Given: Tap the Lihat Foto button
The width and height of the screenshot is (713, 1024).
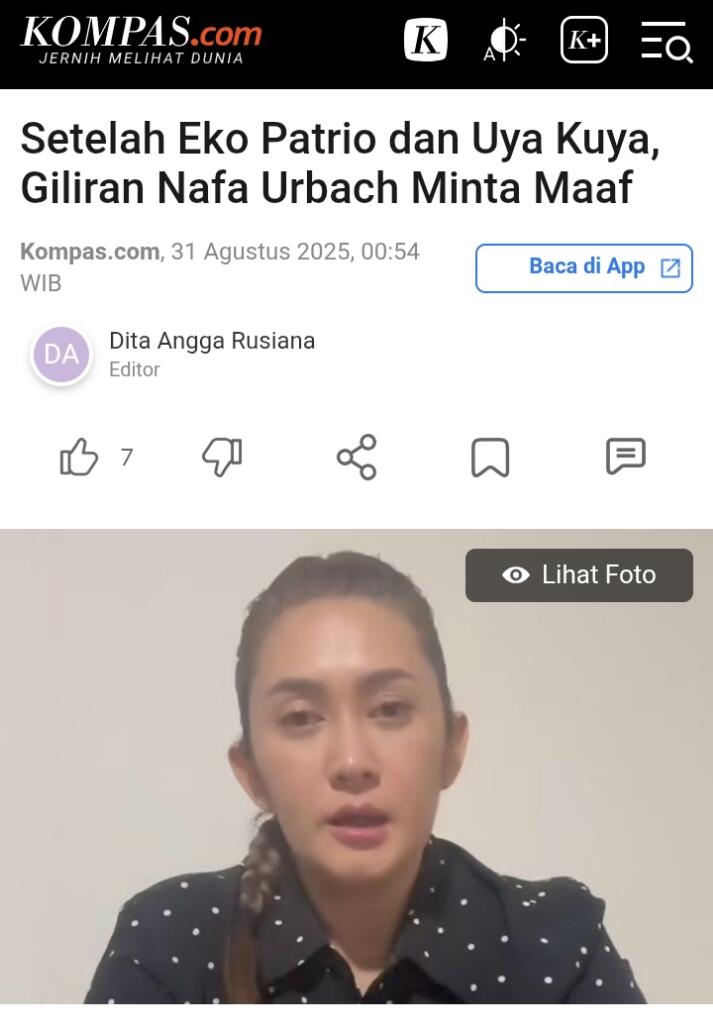Looking at the screenshot, I should (579, 575).
